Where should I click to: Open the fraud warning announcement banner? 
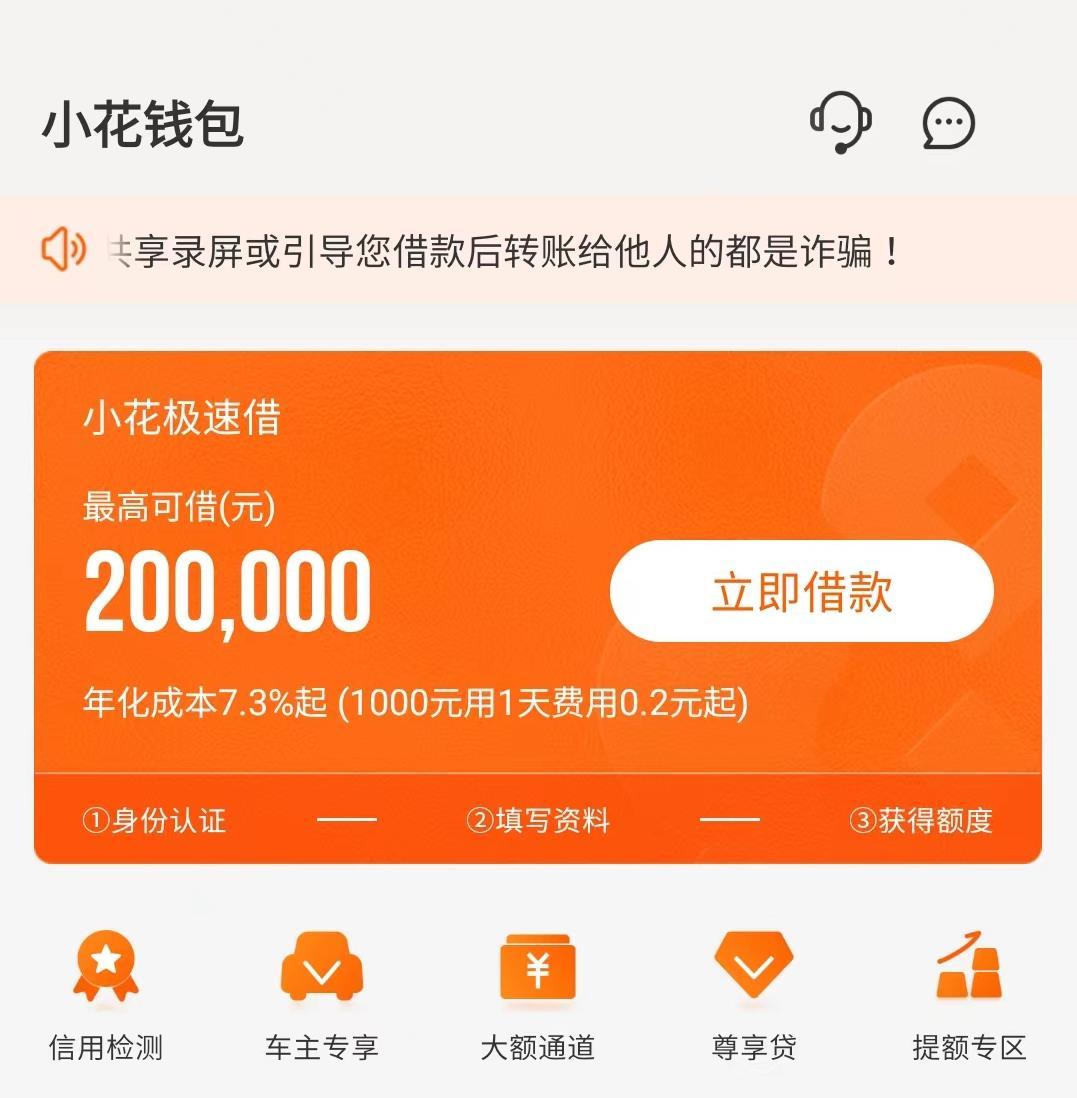(500, 251)
